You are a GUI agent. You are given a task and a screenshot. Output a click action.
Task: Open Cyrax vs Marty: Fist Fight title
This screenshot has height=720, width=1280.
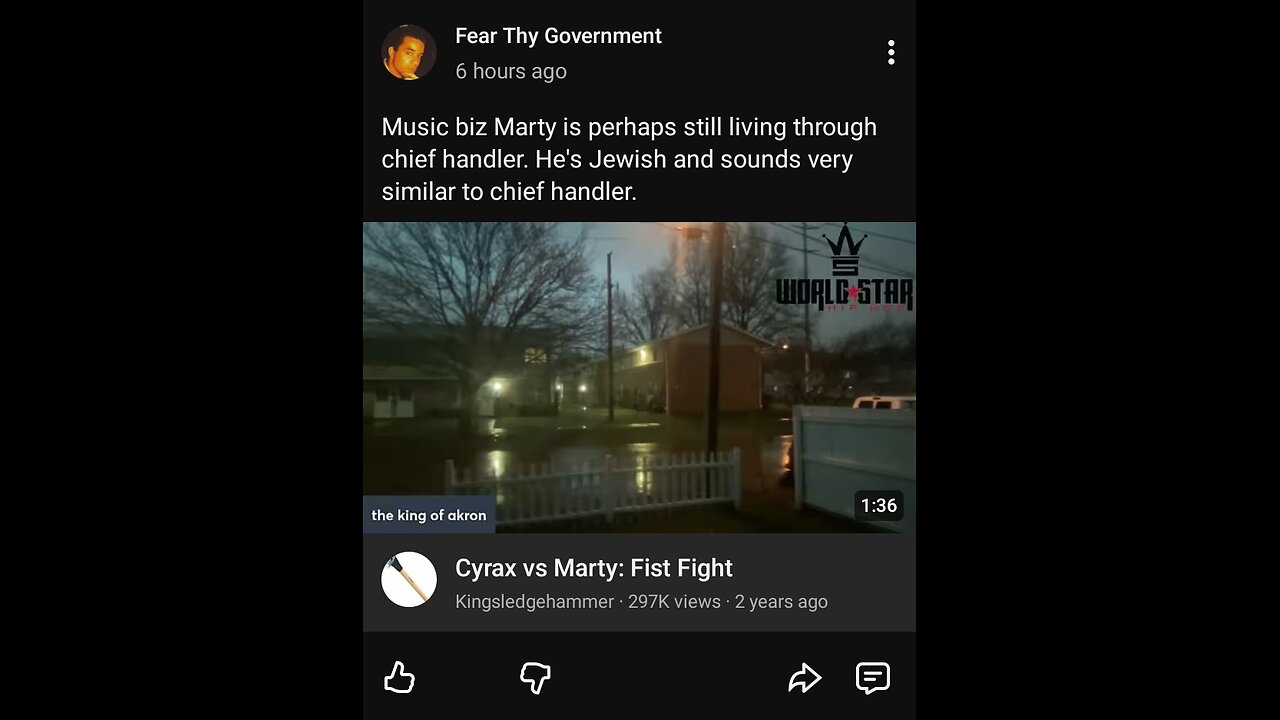tap(593, 568)
